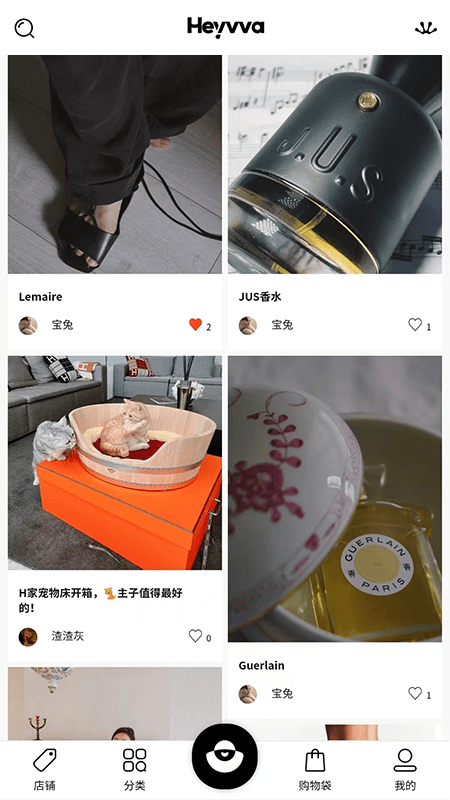The image size is (450, 800).
Task: Like the JUS香水 post
Action: (x=415, y=324)
